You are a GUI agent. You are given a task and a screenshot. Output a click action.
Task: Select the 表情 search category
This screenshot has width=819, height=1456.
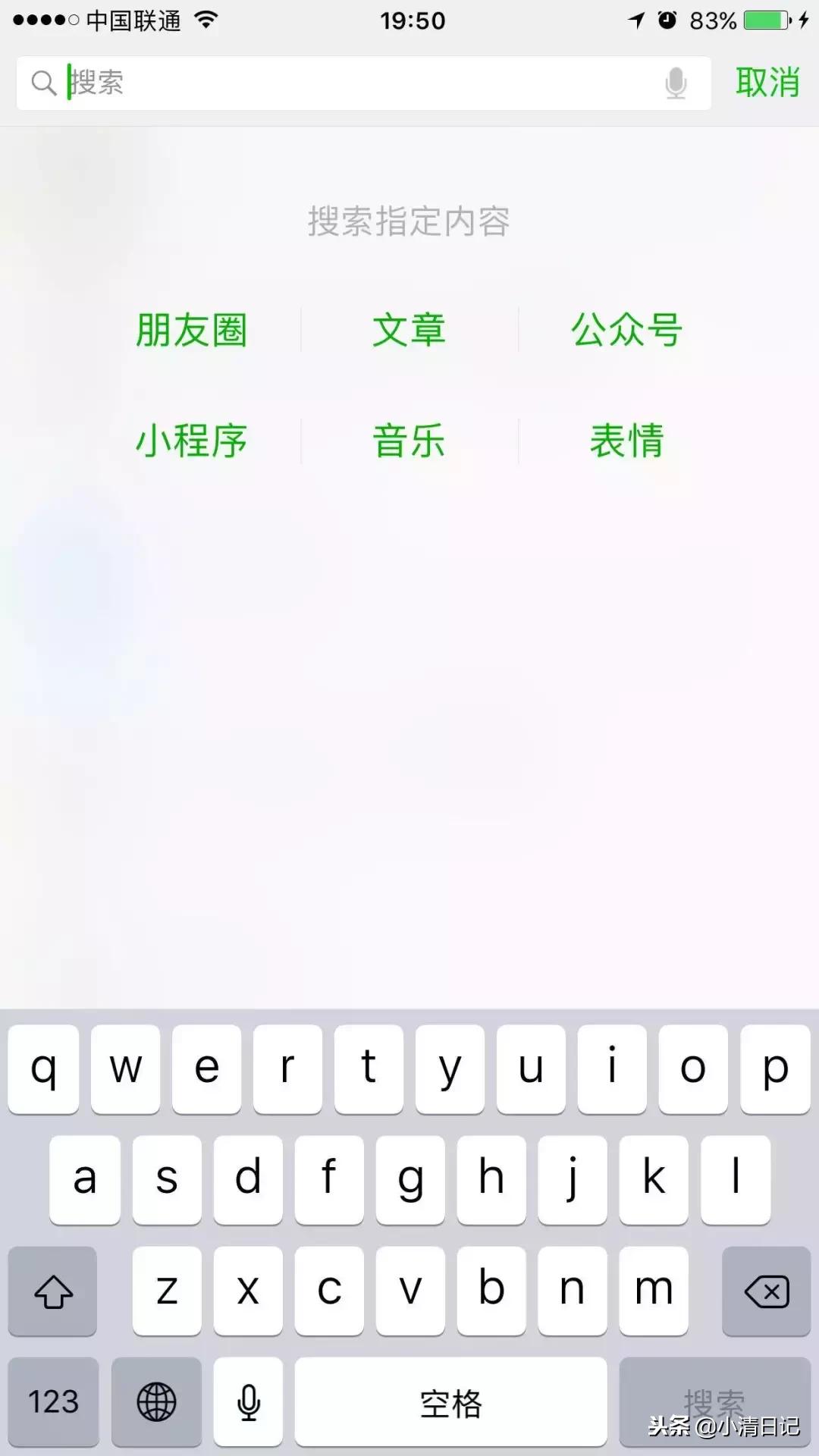point(626,441)
